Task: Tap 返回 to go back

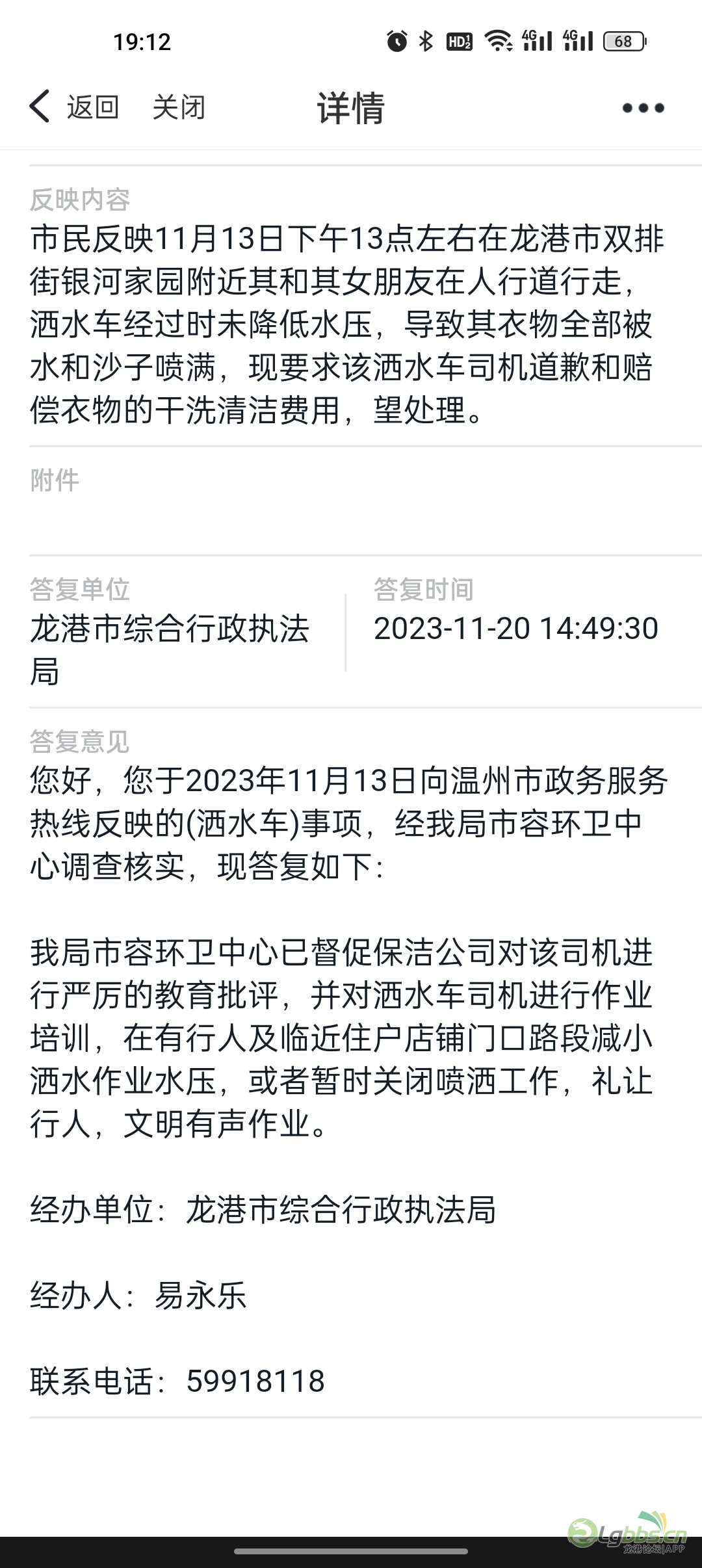Action: pos(74,107)
